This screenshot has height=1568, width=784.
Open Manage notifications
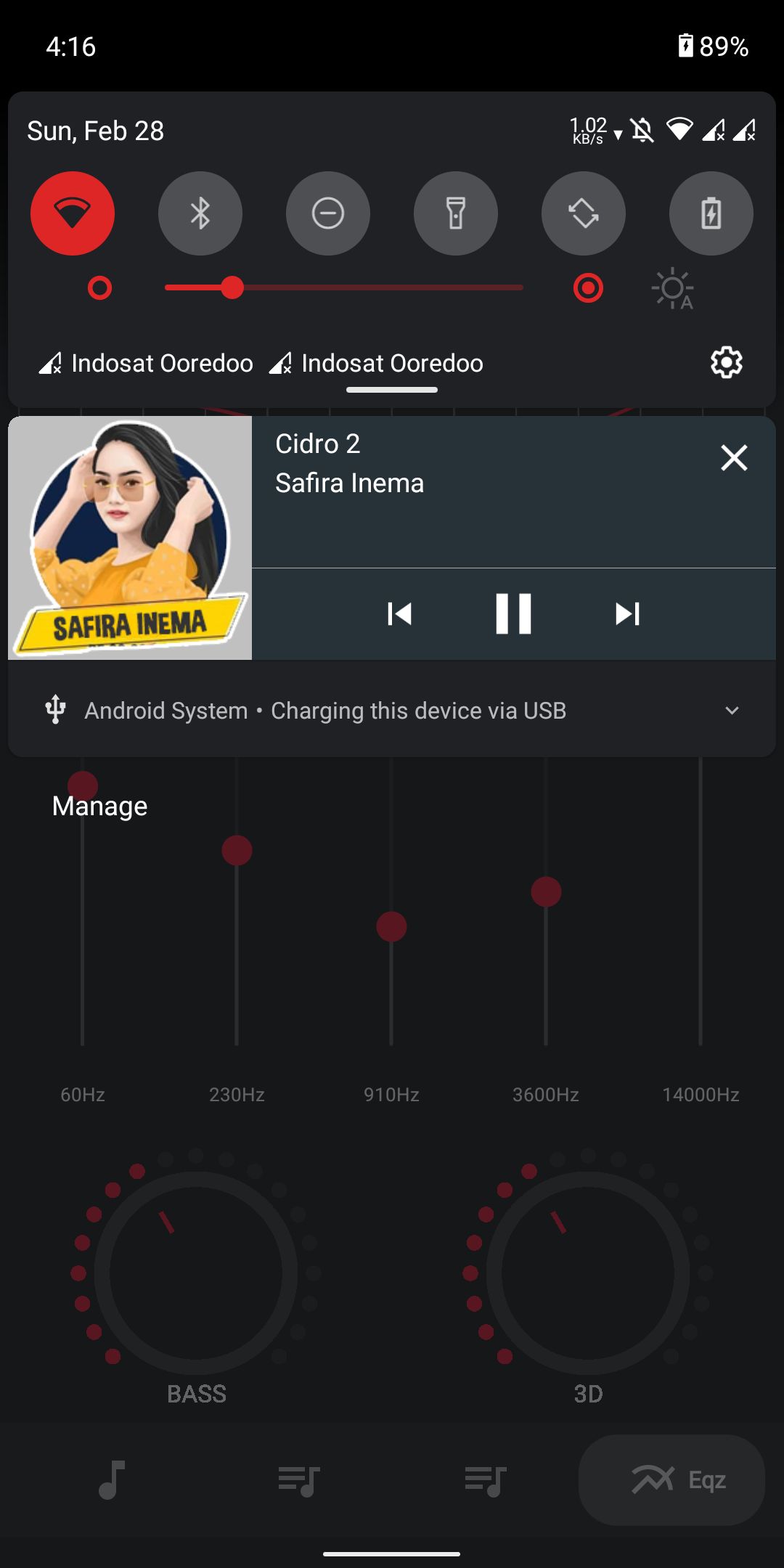(99, 807)
